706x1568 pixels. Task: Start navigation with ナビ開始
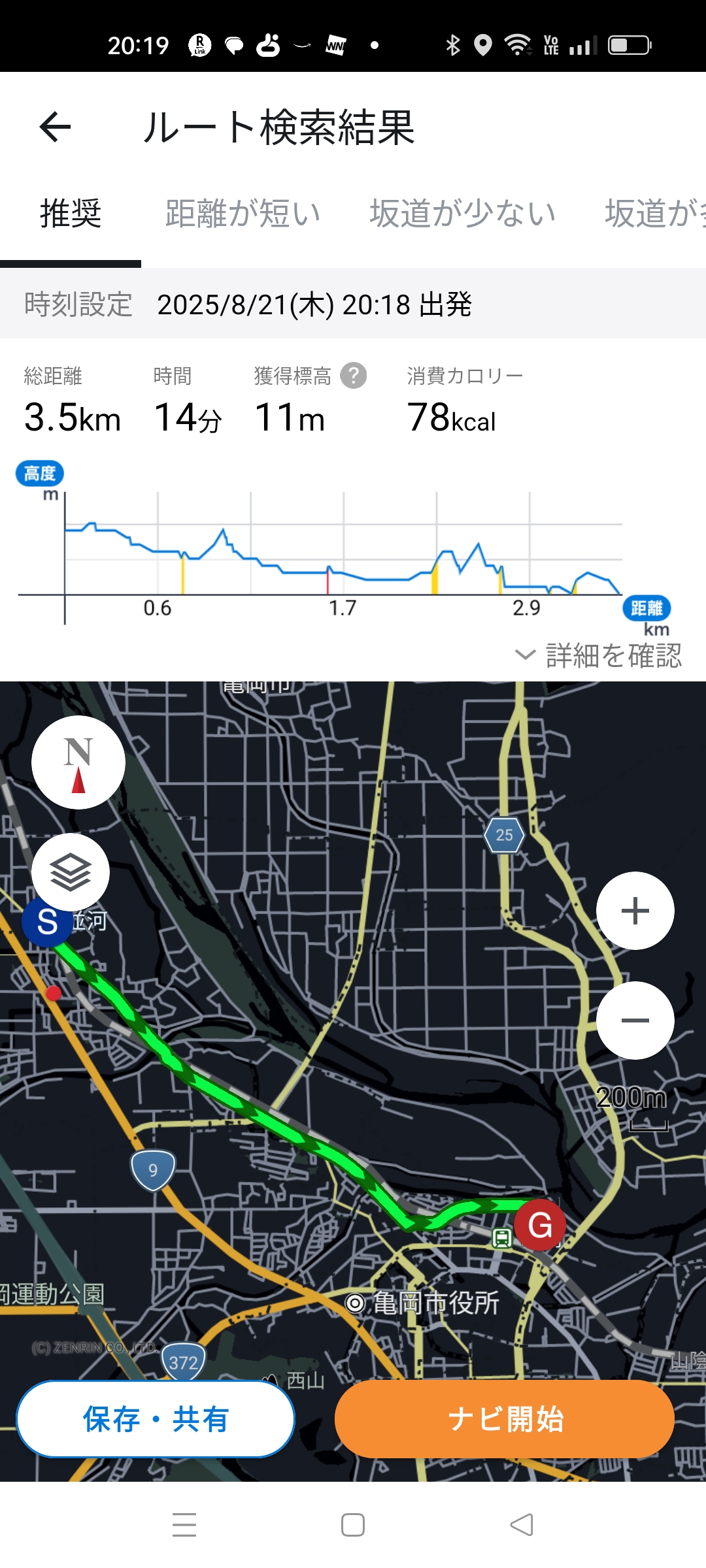click(x=505, y=1419)
